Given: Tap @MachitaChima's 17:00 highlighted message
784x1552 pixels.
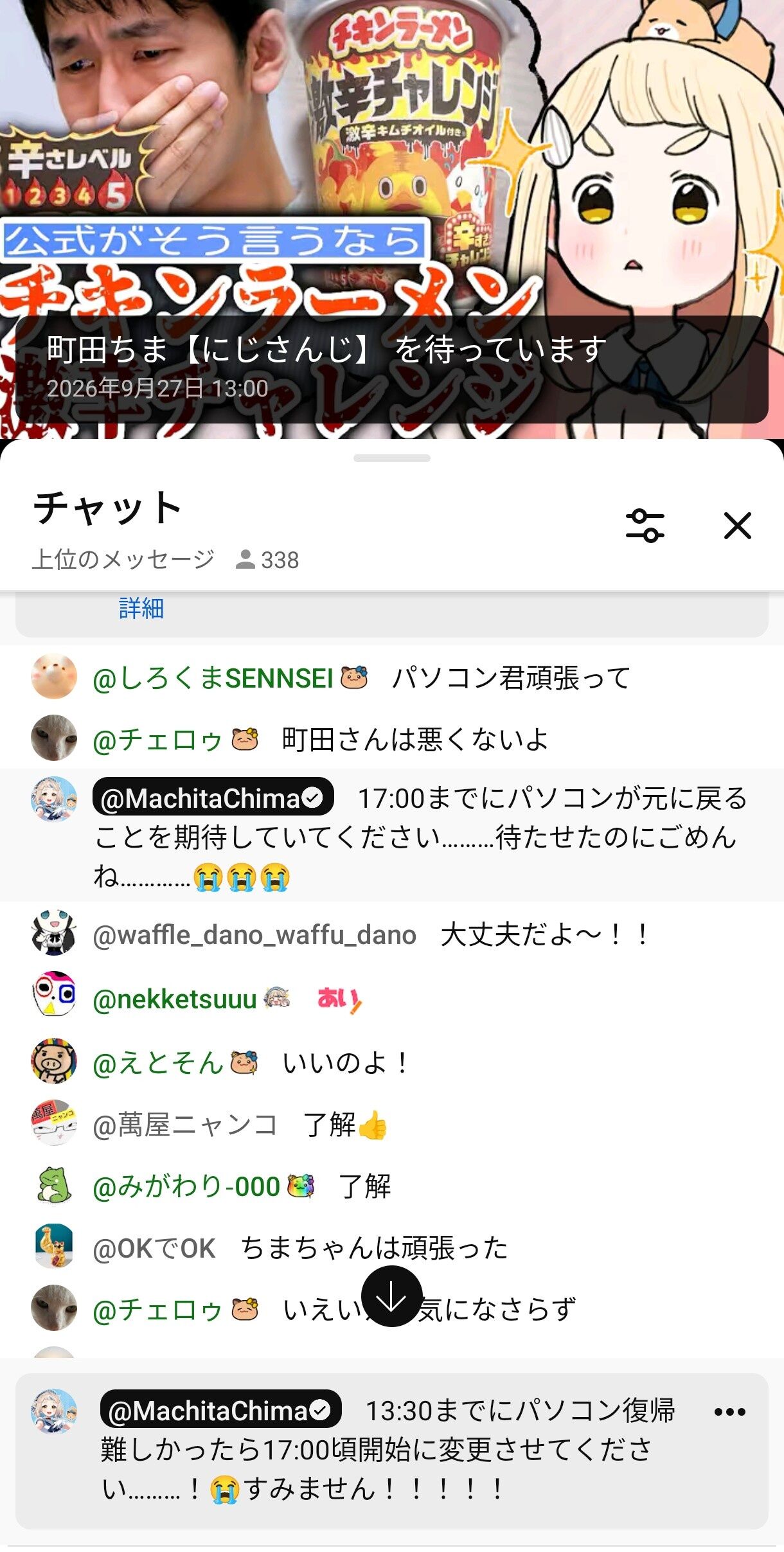Looking at the screenshot, I should click(392, 835).
